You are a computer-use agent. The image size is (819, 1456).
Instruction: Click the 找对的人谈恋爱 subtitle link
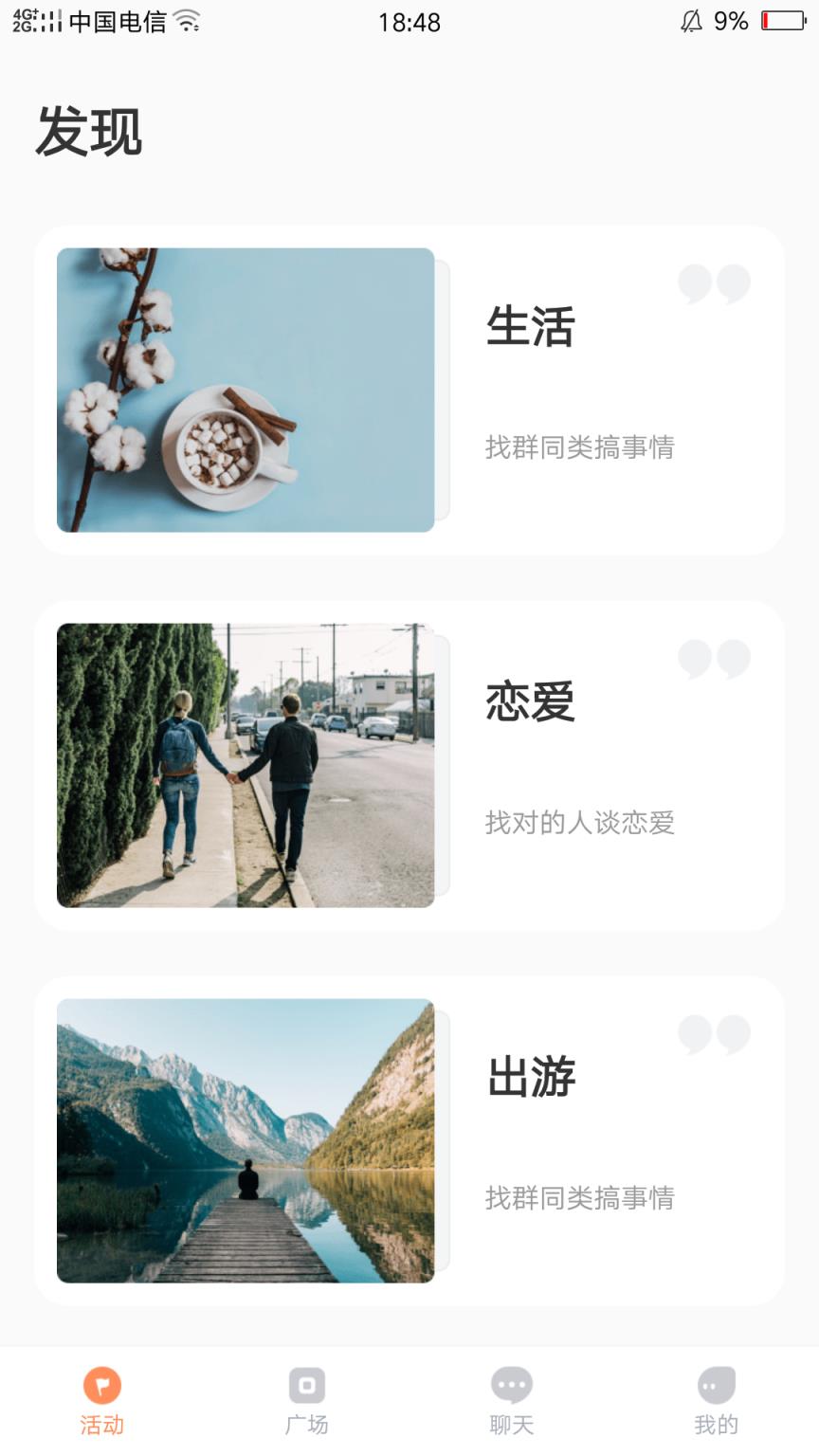(580, 824)
